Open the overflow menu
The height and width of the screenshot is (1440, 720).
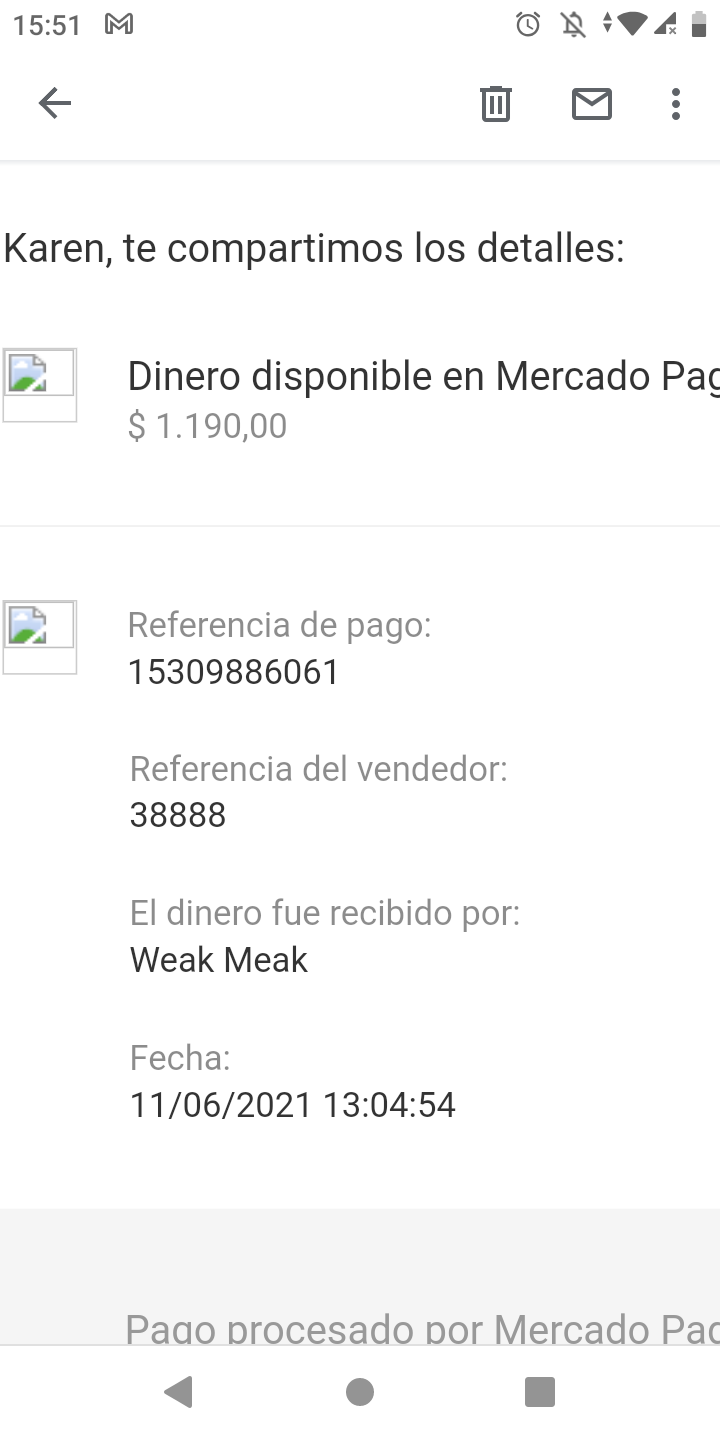[676, 103]
